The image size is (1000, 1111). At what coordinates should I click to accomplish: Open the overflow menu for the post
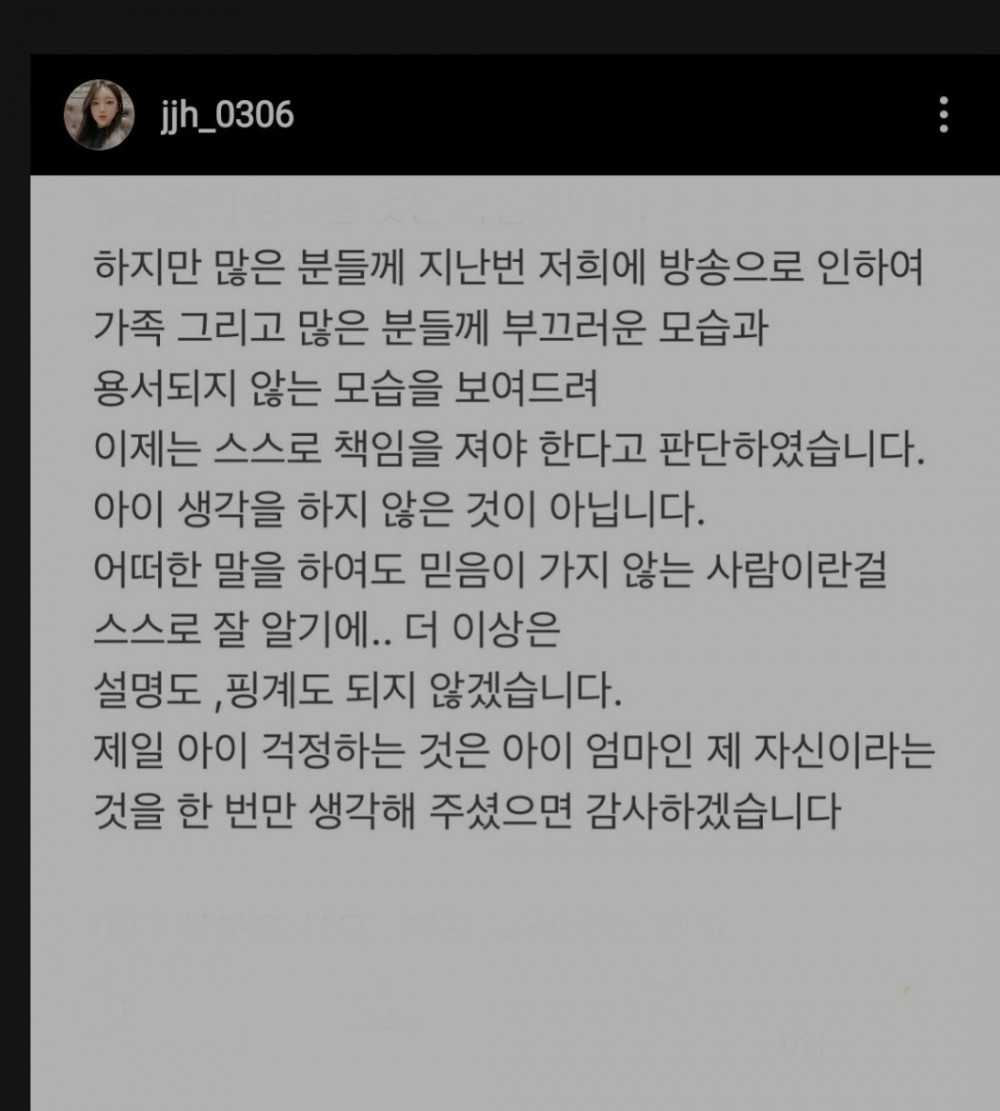tap(943, 115)
